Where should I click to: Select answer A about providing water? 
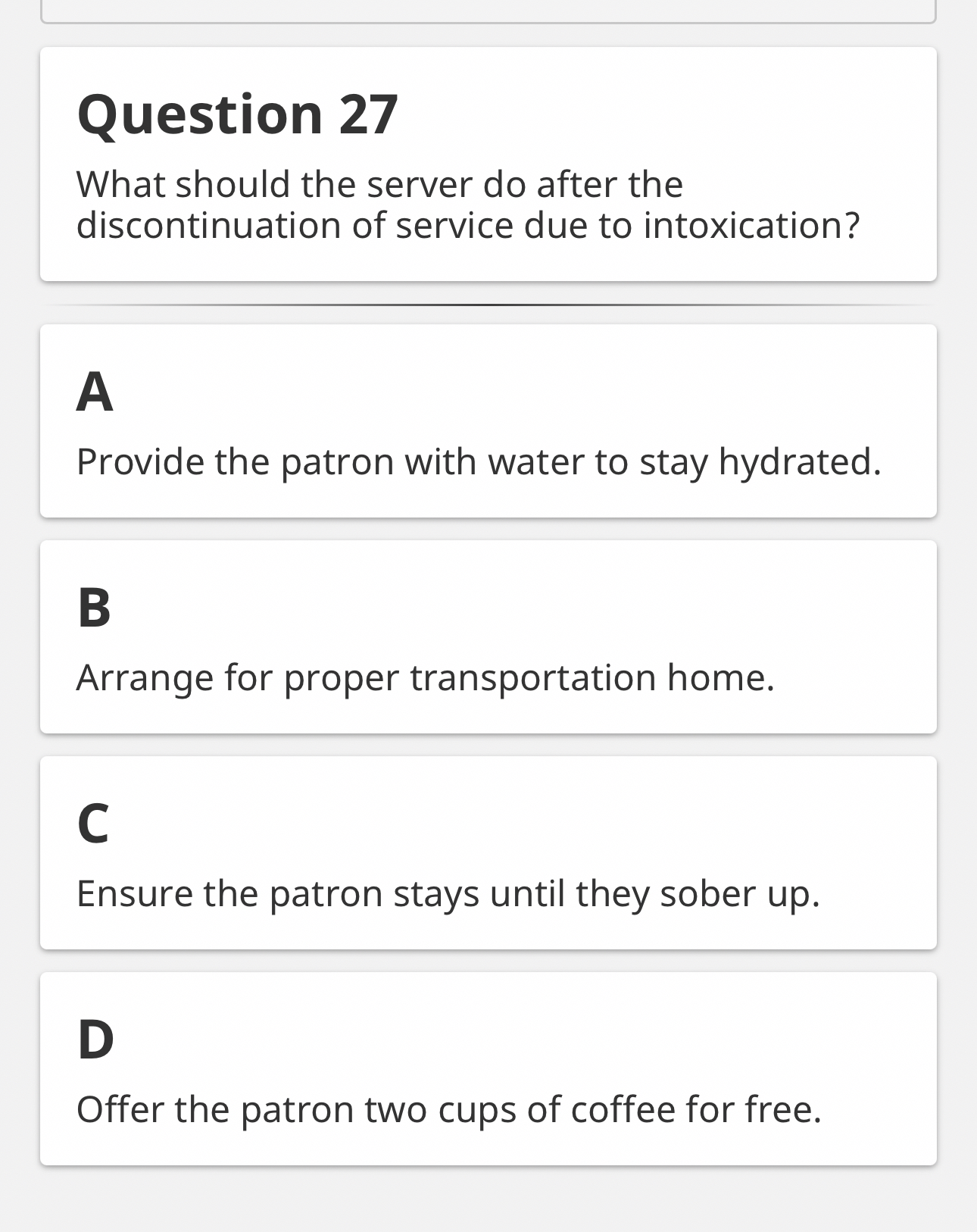coord(488,421)
